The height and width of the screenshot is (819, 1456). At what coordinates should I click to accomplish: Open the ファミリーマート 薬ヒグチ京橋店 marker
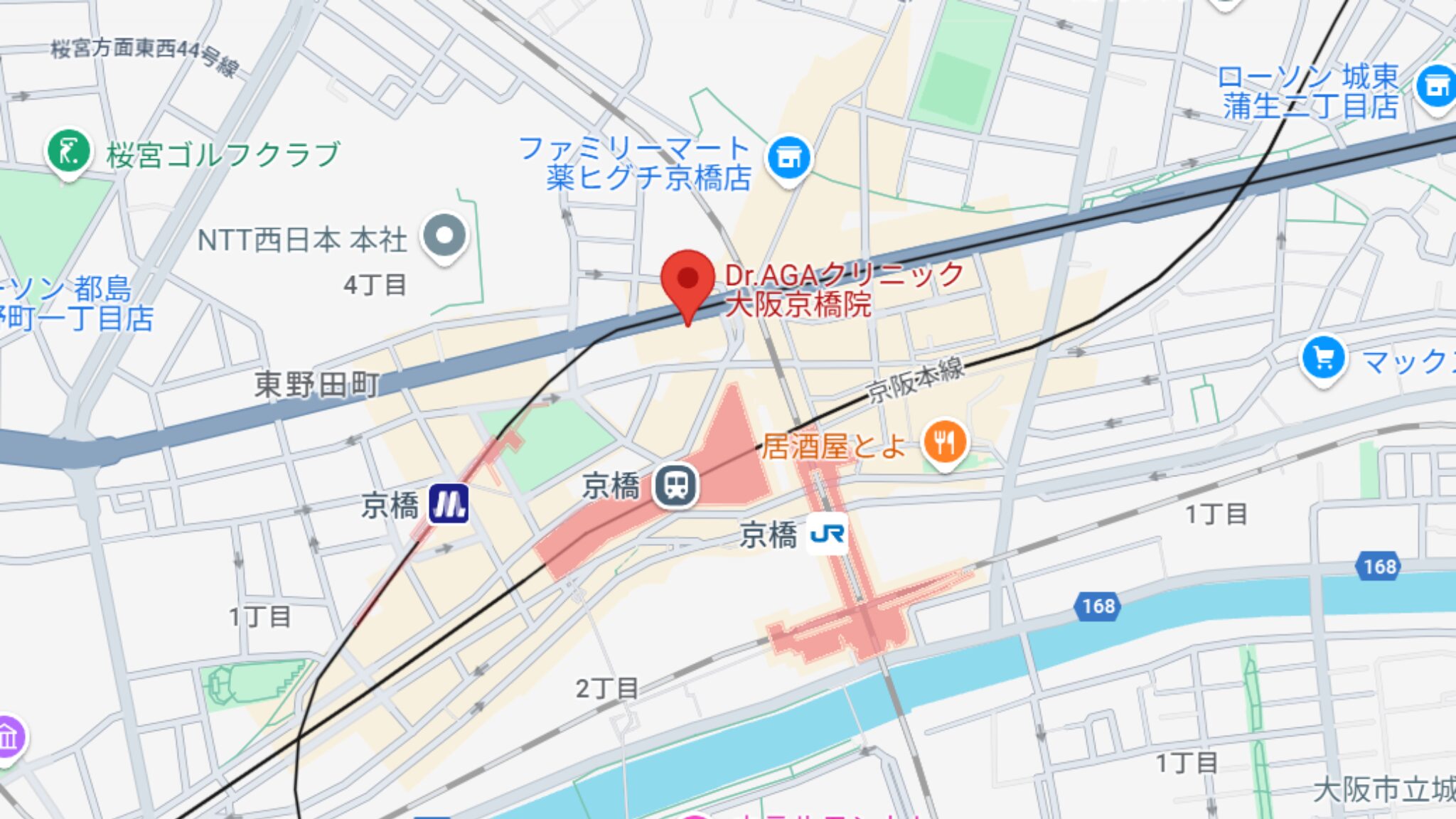tap(789, 157)
